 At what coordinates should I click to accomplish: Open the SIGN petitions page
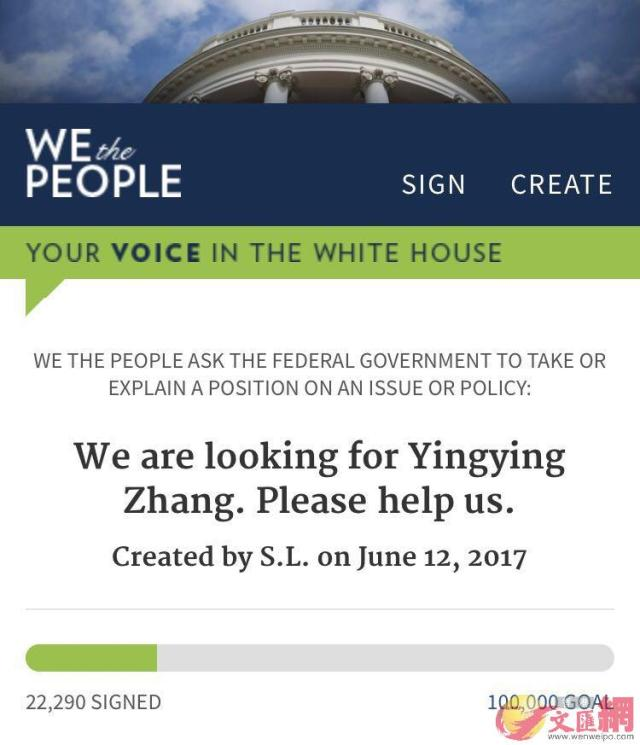coord(433,185)
